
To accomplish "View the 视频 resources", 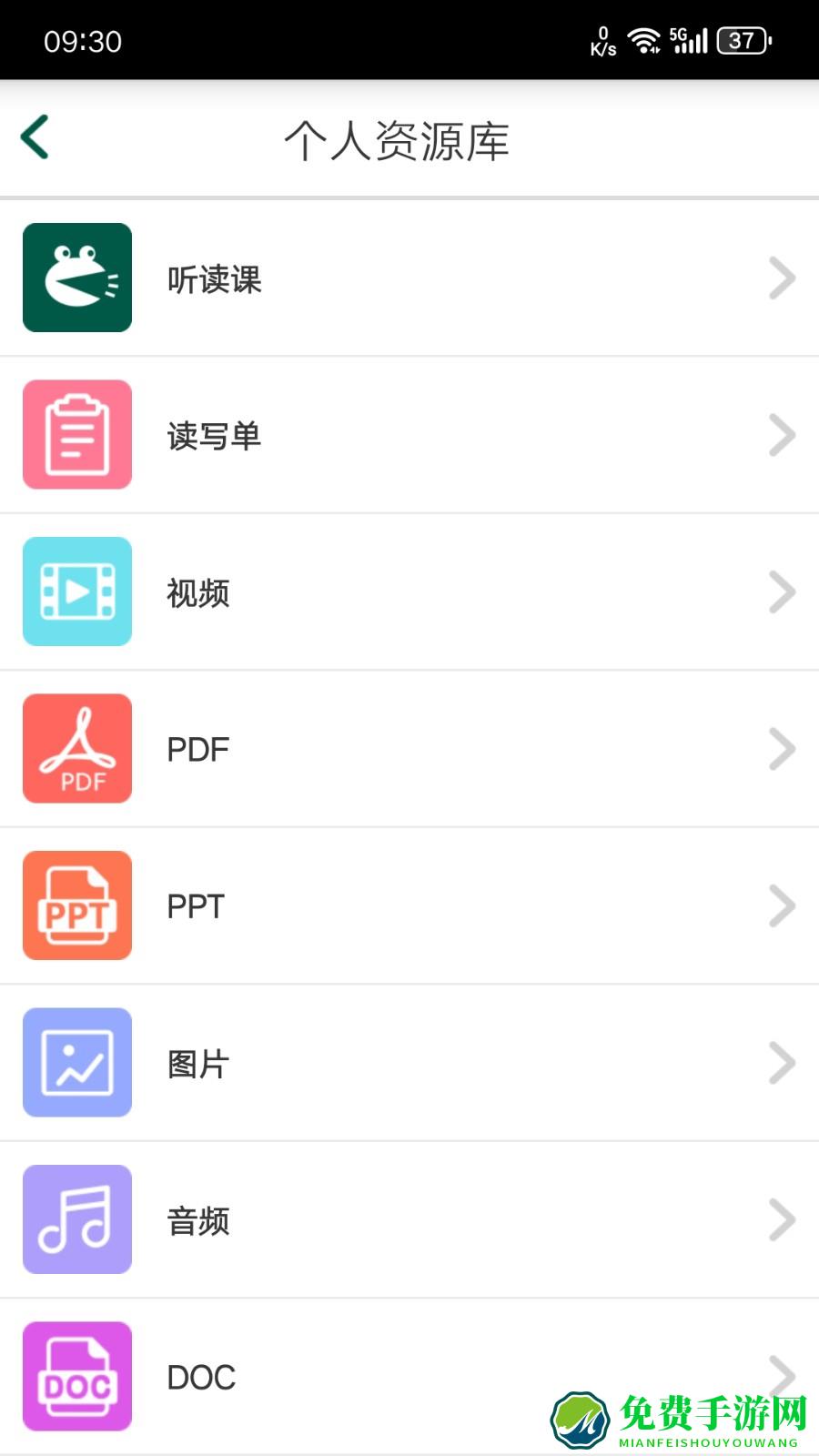I will (x=409, y=592).
